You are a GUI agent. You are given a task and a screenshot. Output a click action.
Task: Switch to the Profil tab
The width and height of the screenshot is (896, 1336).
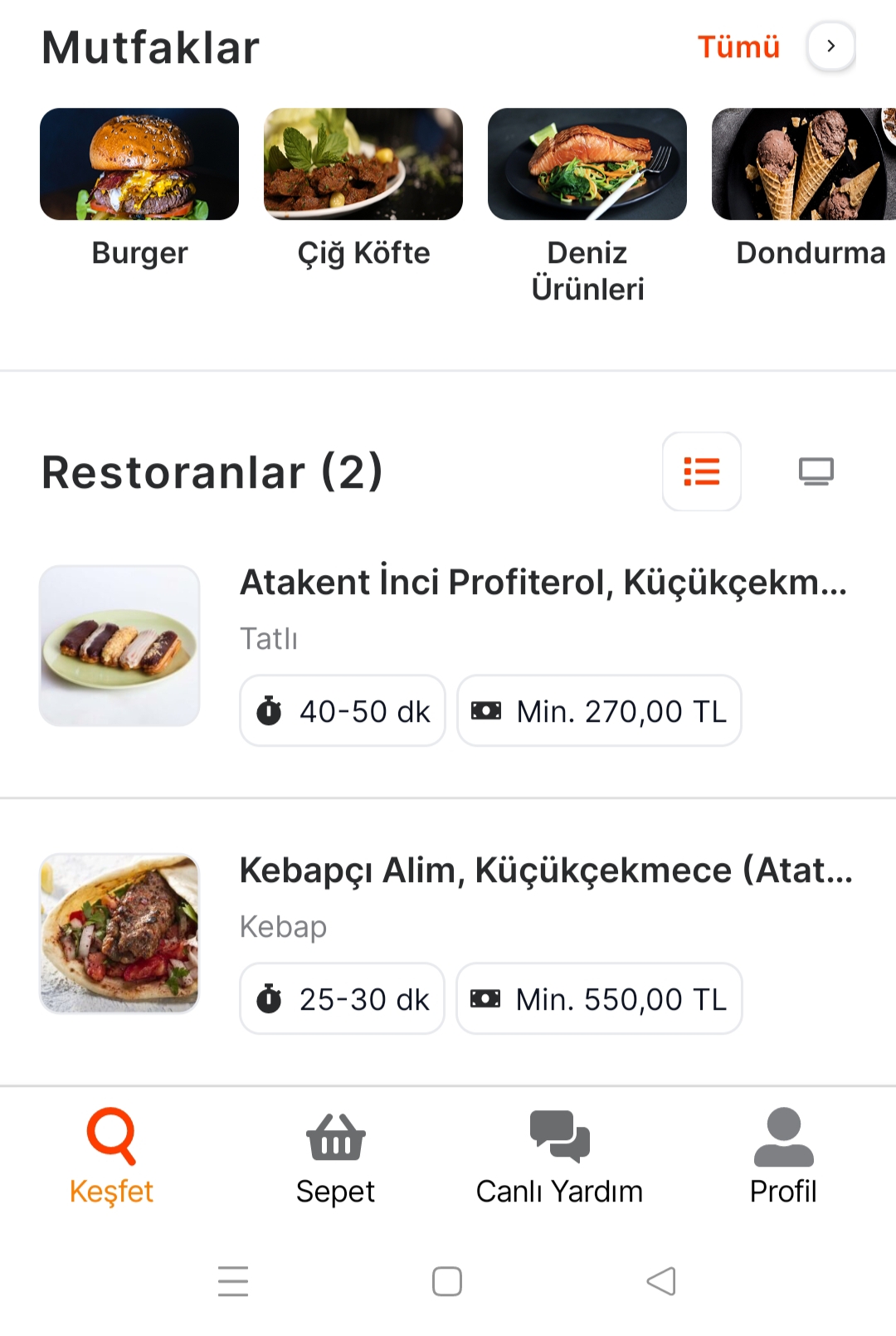coord(783,1155)
